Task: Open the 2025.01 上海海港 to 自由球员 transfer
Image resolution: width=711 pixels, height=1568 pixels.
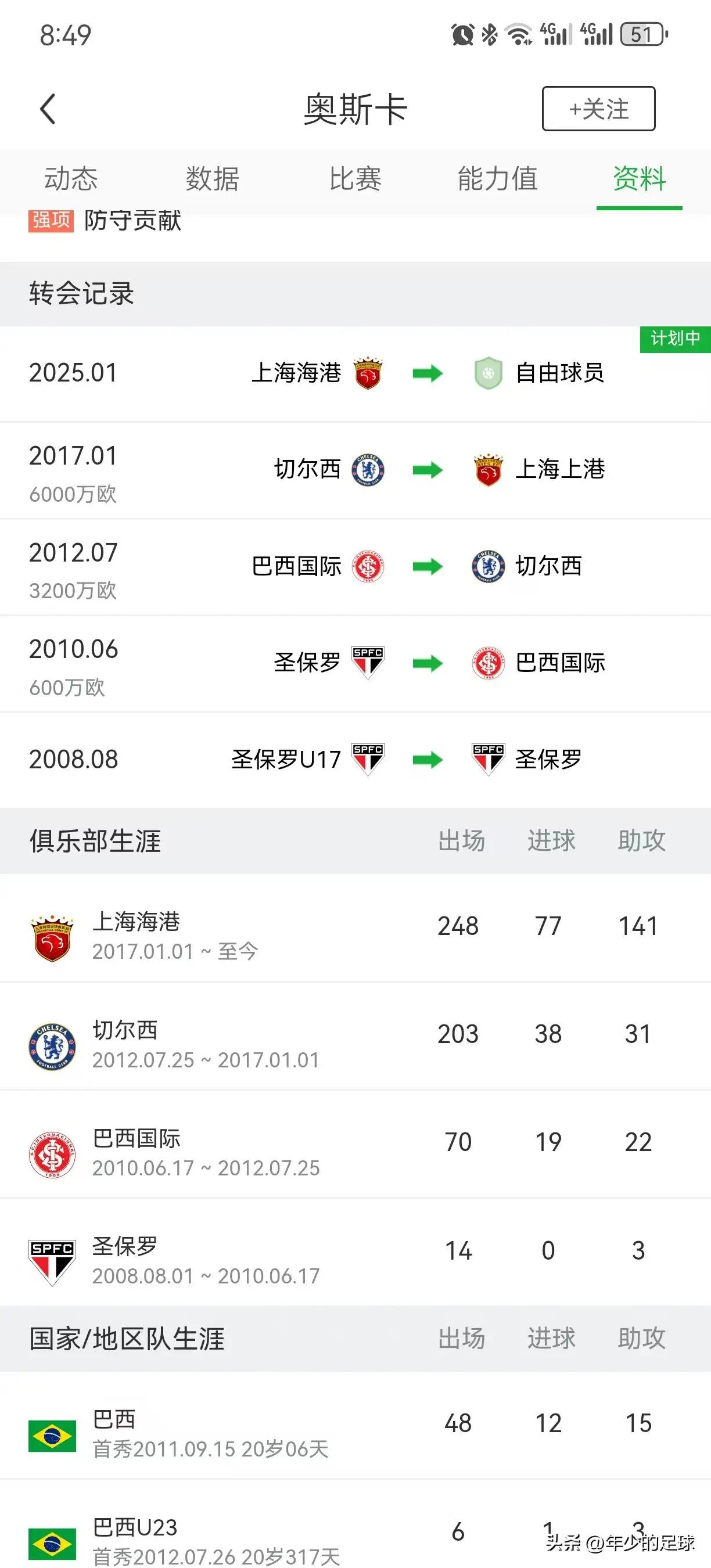Action: (355, 374)
